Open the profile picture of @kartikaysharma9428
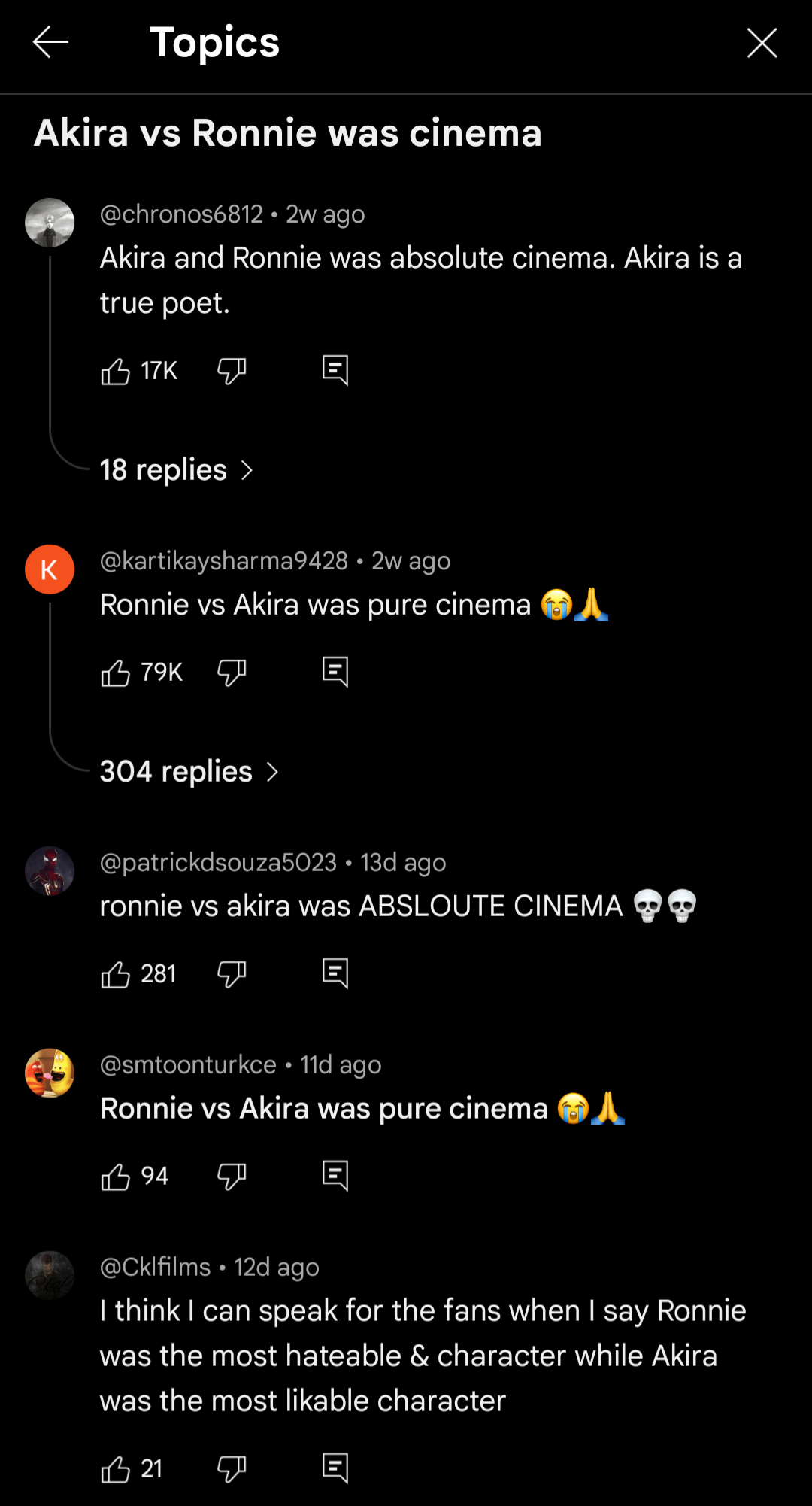812x1506 pixels. pos(50,569)
